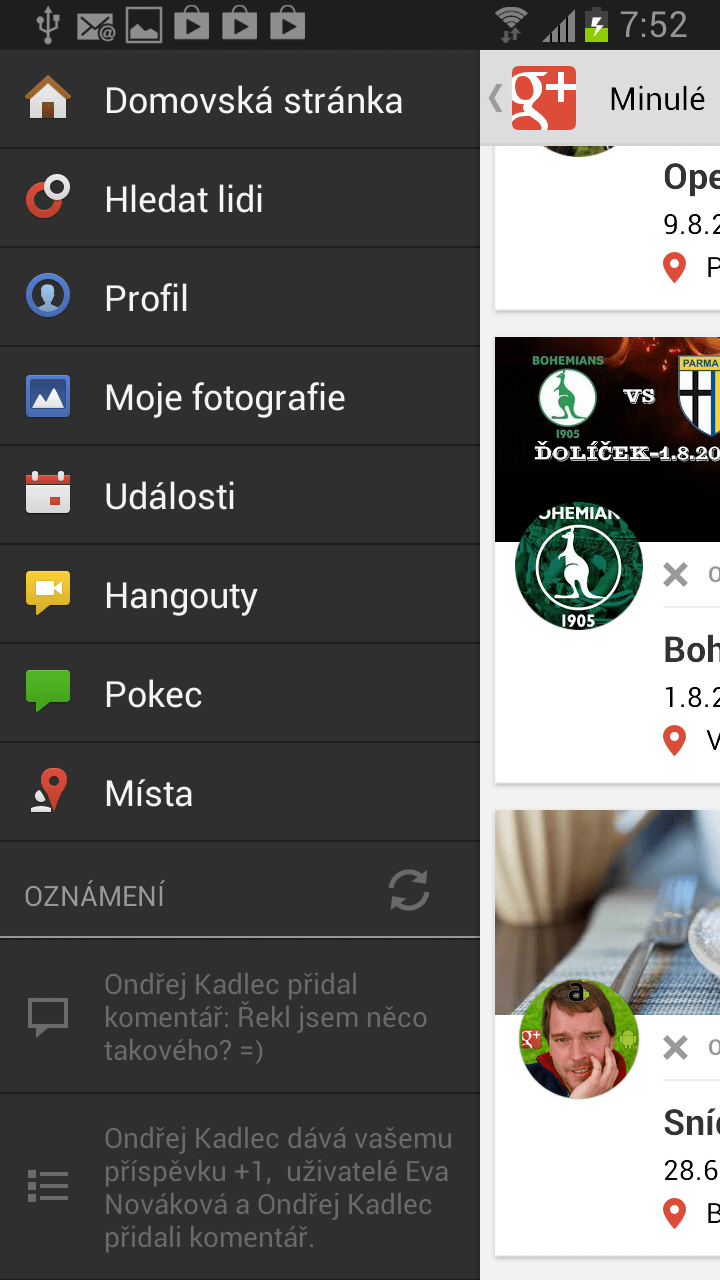Open Pokec messenger
The image size is (720, 1280).
240,694
